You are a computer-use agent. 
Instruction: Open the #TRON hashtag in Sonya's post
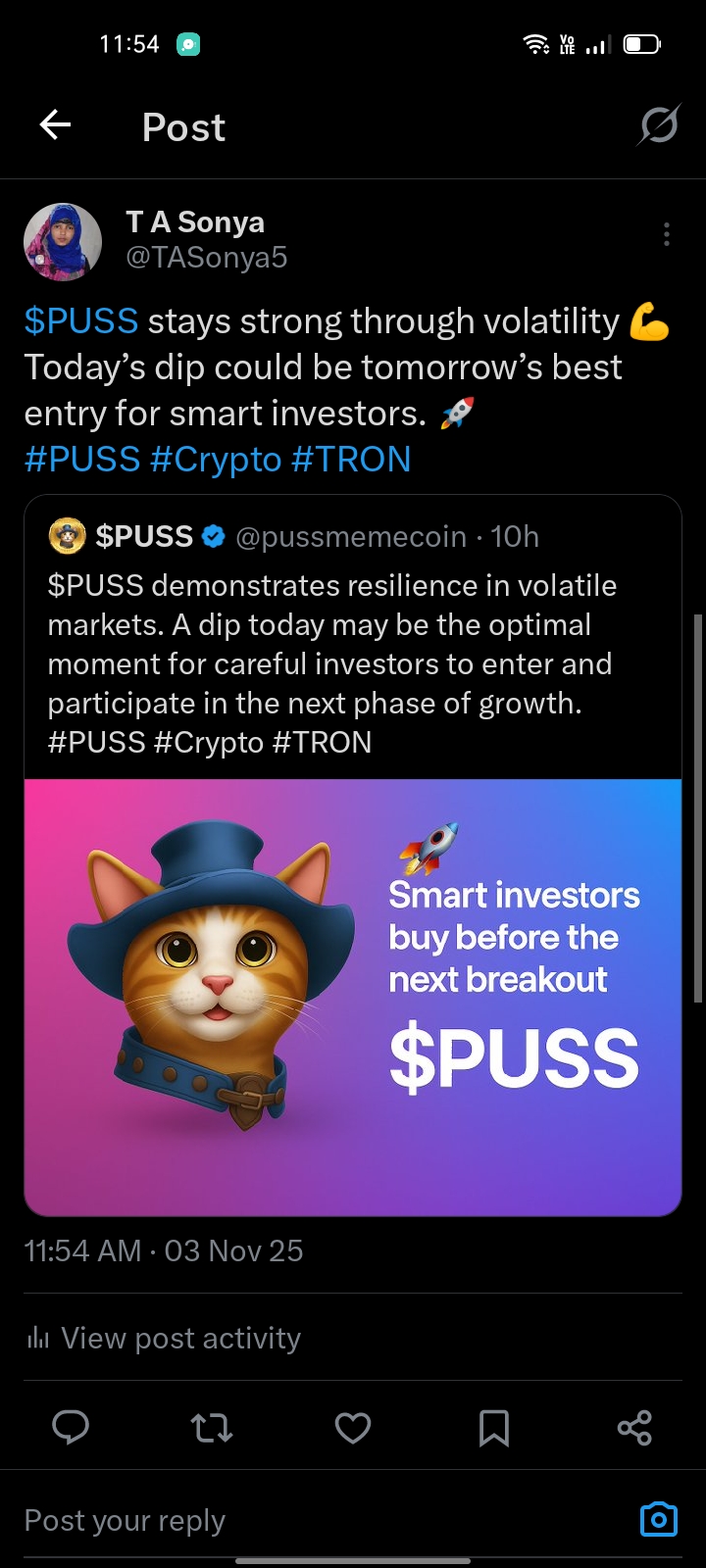351,460
